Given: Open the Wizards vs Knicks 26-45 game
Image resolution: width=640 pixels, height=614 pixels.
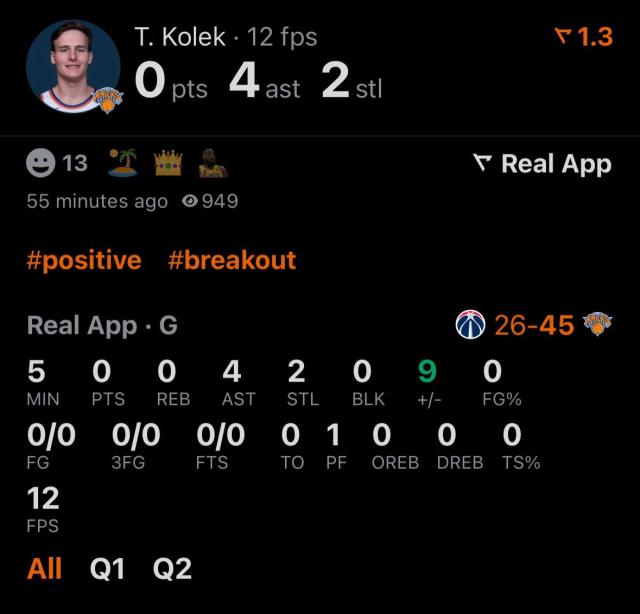Looking at the screenshot, I should [x=533, y=325].
